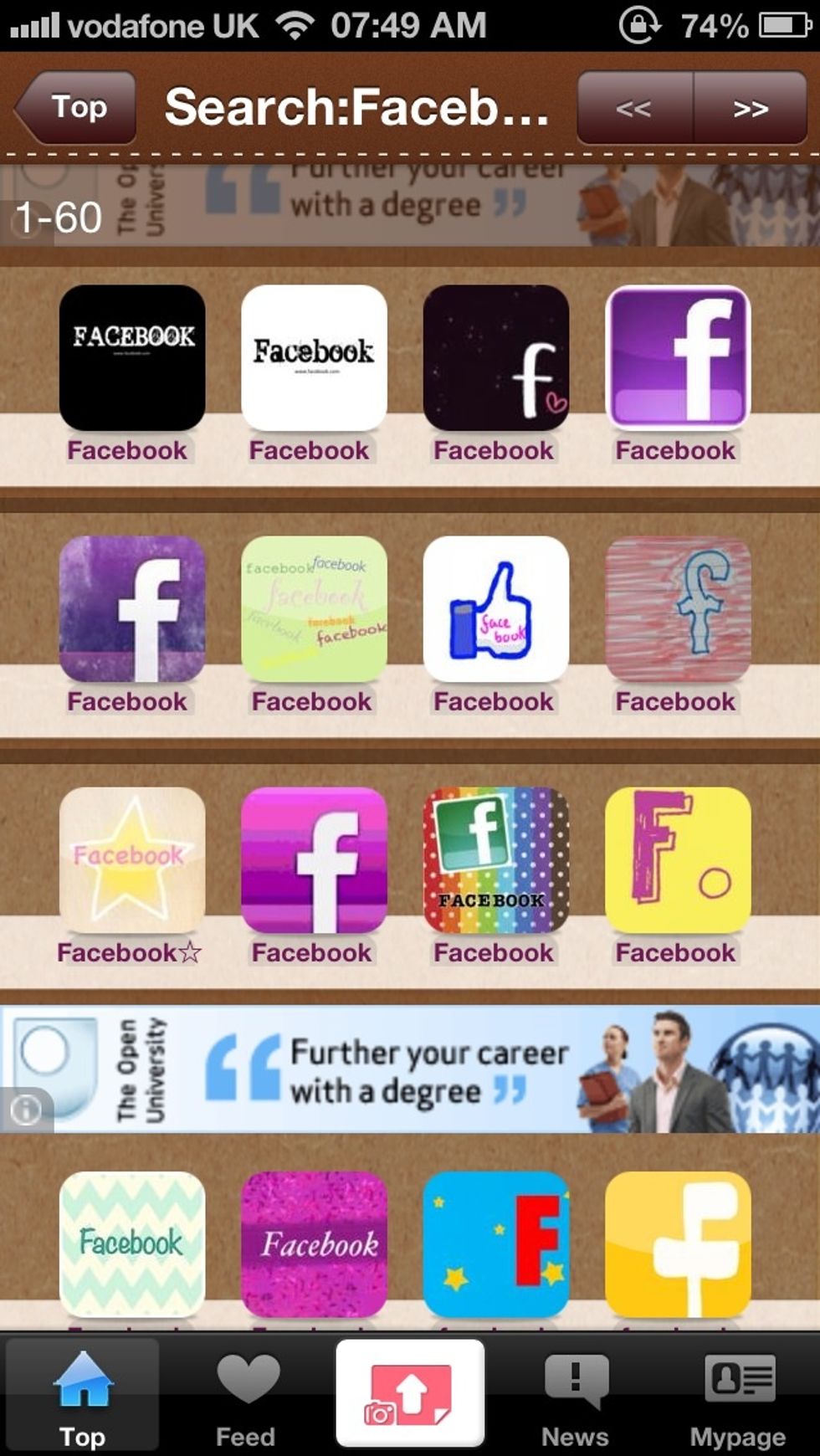This screenshot has height=1456, width=820.
Task: Tap the info icon on the ad banner
Action: (28, 1110)
